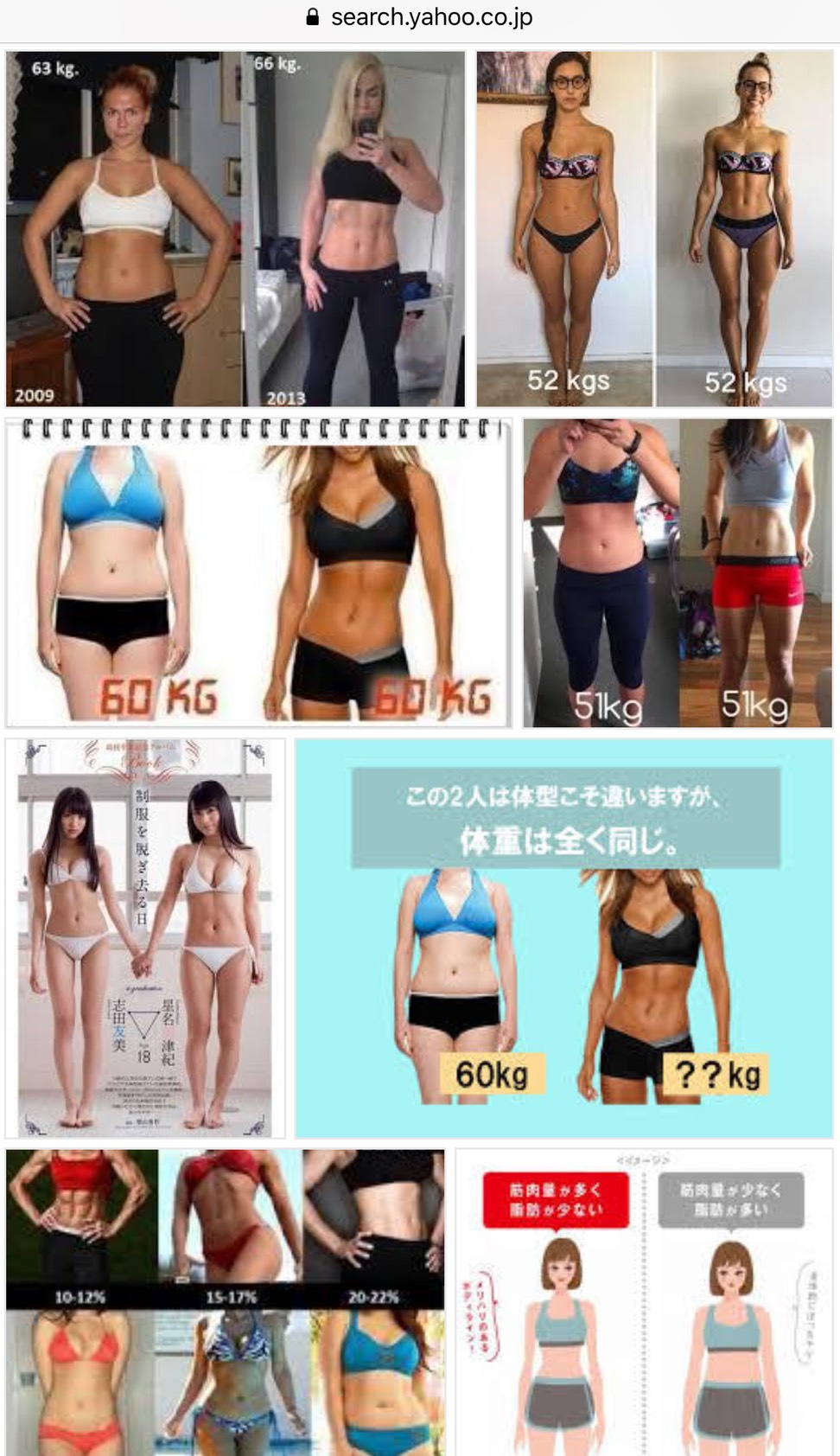Viewport: 840px width, 1456px height.
Task: Open the 51kg before-after image result
Action: pos(677,572)
